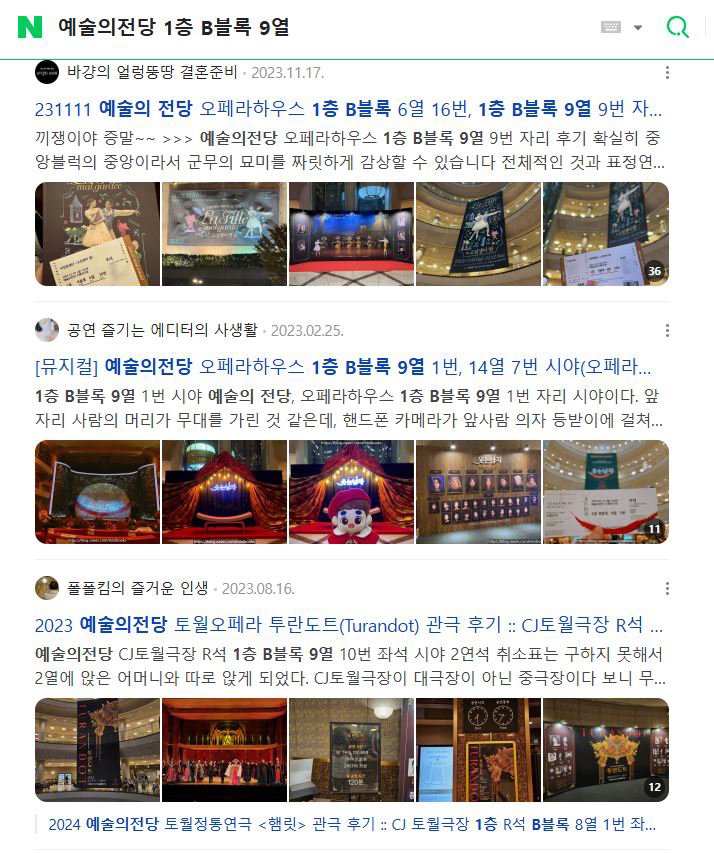Open more options for the 2023.11.17 post
This screenshot has width=714, height=853.
pos(667,73)
